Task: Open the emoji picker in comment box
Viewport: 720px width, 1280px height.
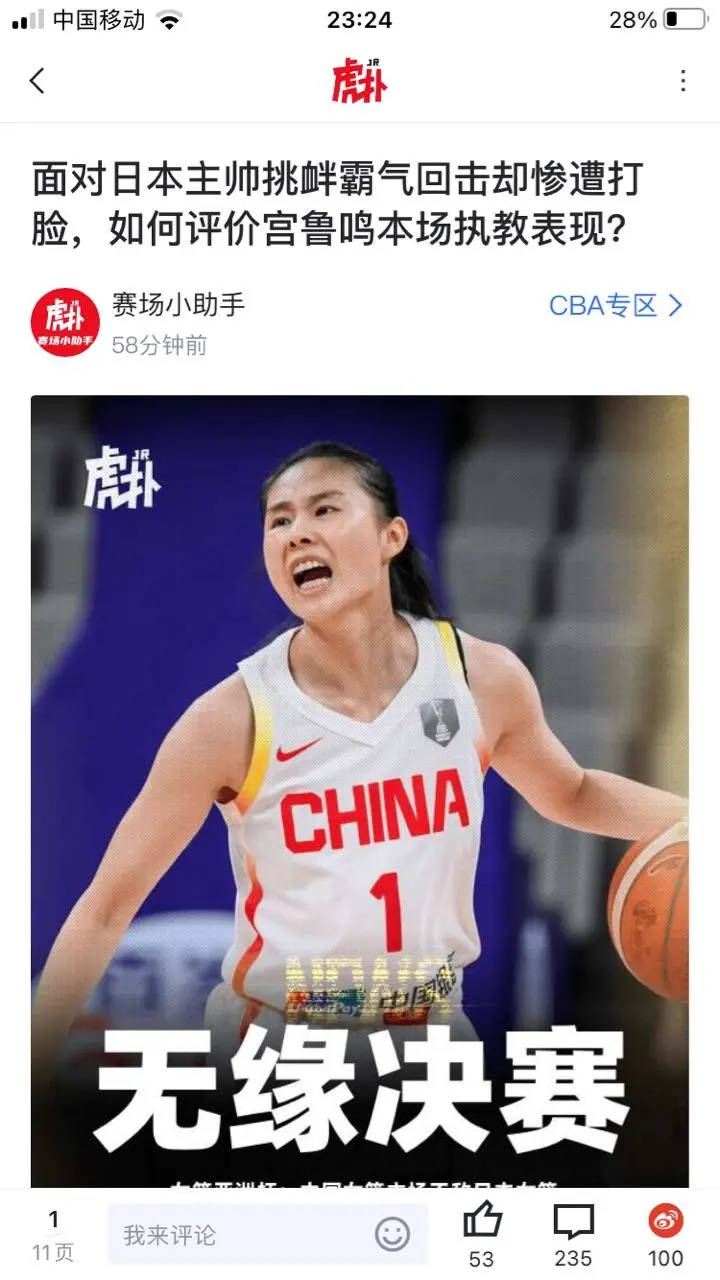Action: (392, 1234)
